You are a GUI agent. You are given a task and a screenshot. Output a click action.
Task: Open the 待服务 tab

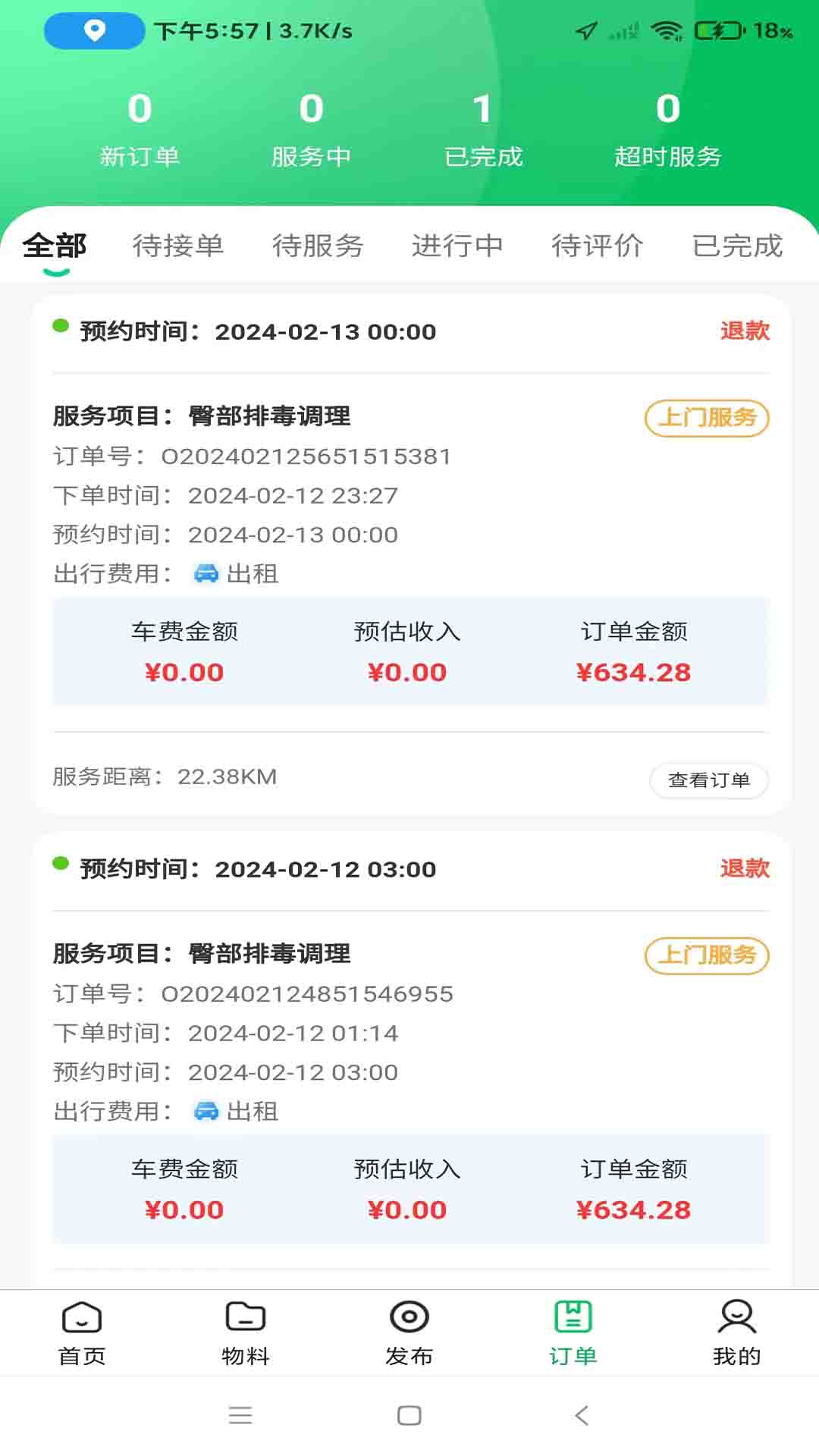click(318, 246)
